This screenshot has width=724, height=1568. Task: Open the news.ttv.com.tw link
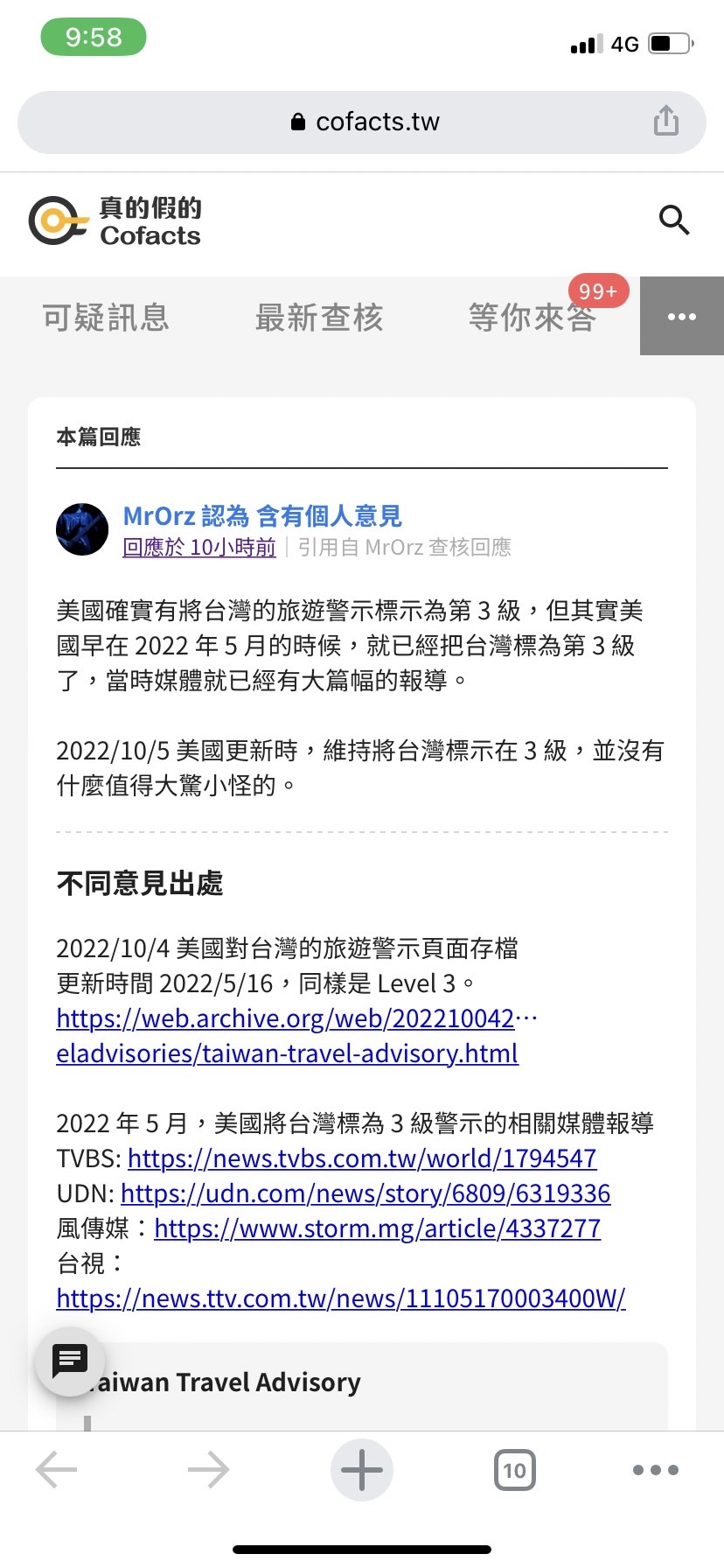341,1298
